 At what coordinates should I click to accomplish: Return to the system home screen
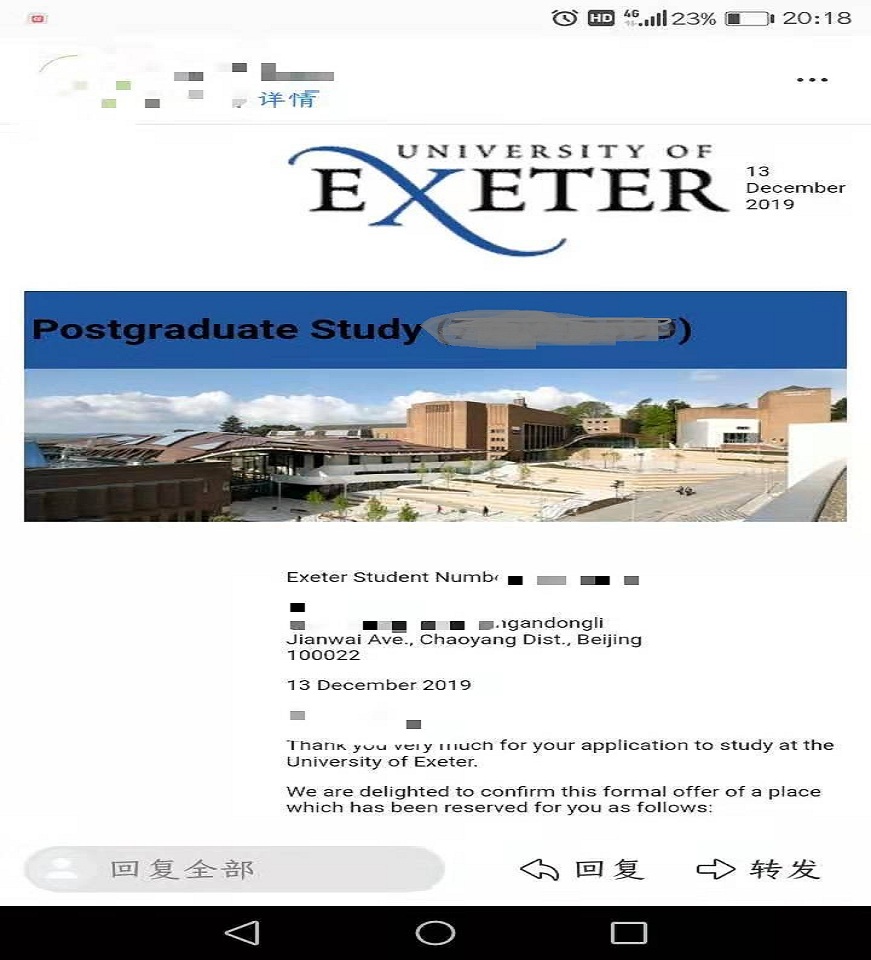pos(435,933)
